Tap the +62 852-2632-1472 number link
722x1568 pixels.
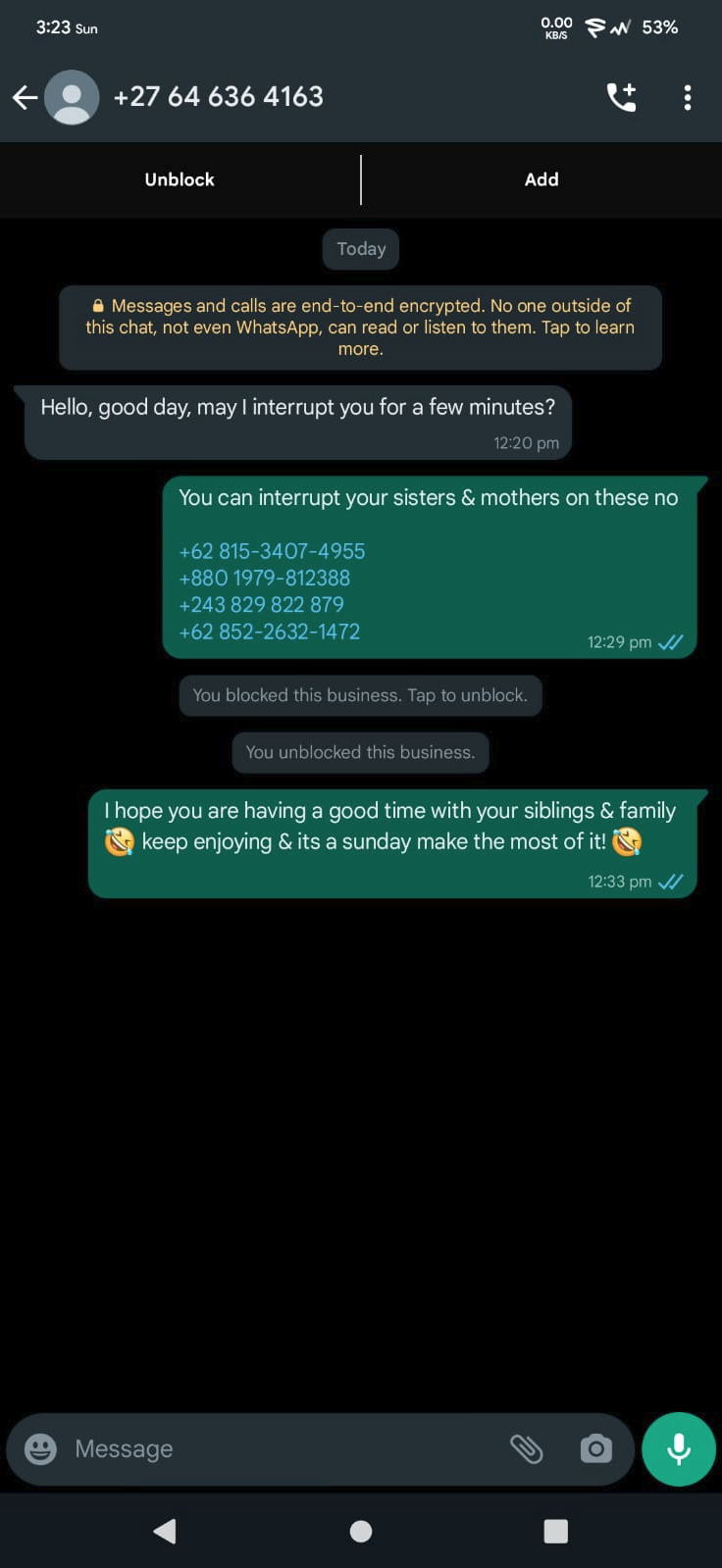point(270,632)
